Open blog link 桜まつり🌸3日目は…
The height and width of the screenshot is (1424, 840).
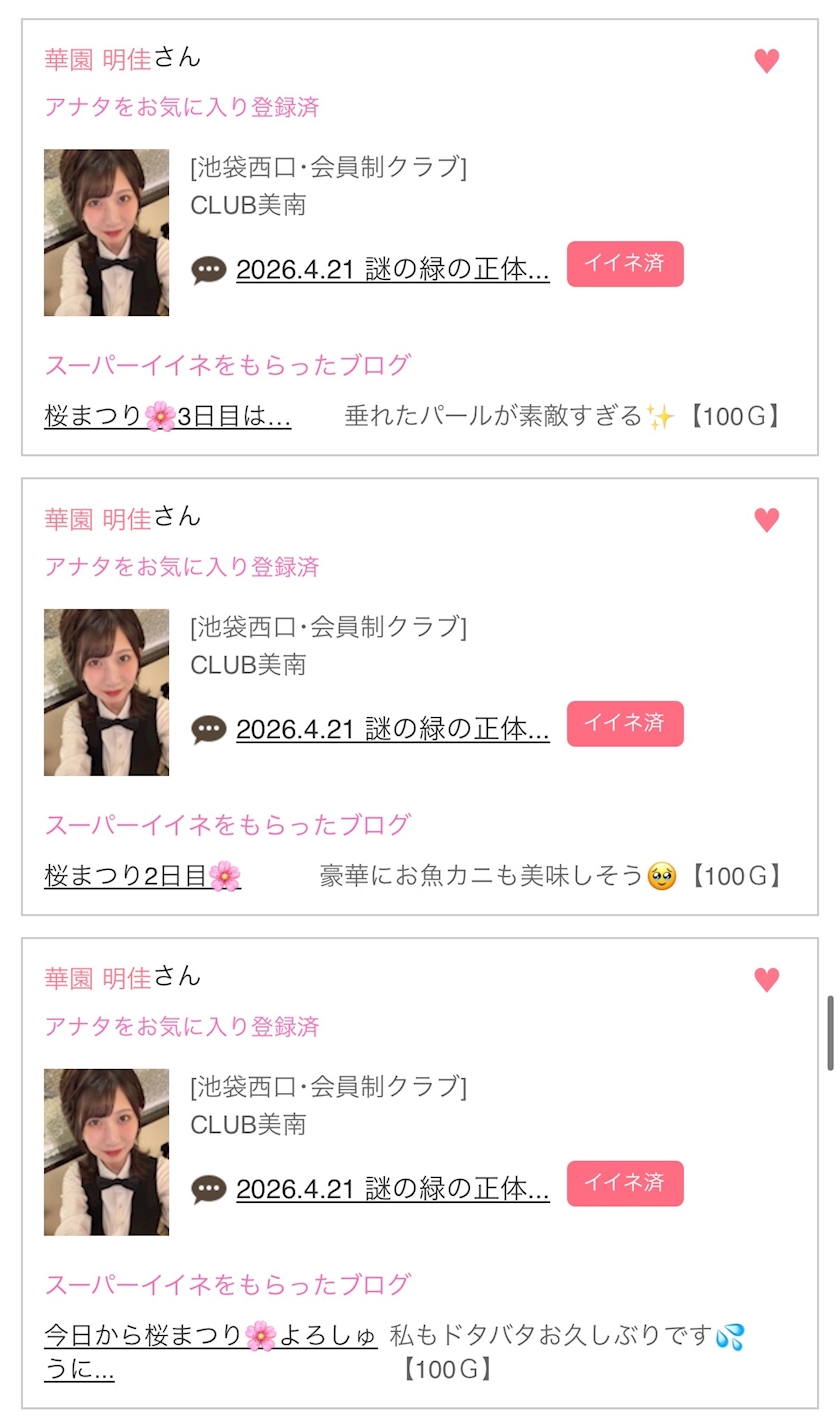coord(167,416)
